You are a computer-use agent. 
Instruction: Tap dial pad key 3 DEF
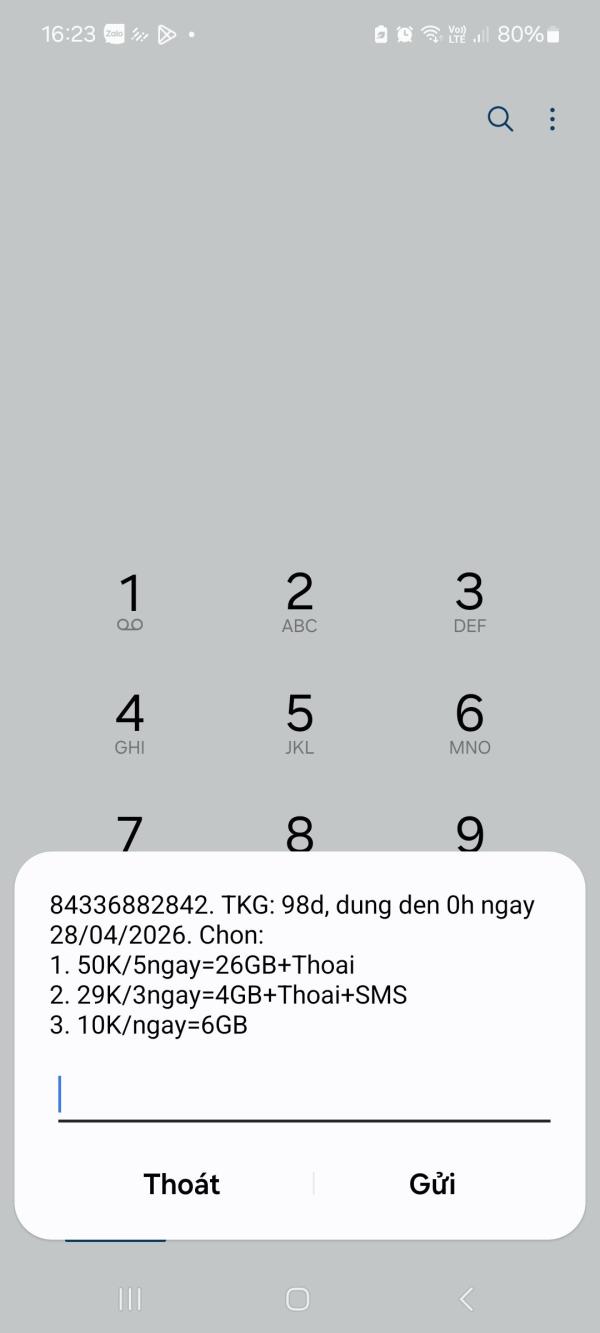pos(469,602)
